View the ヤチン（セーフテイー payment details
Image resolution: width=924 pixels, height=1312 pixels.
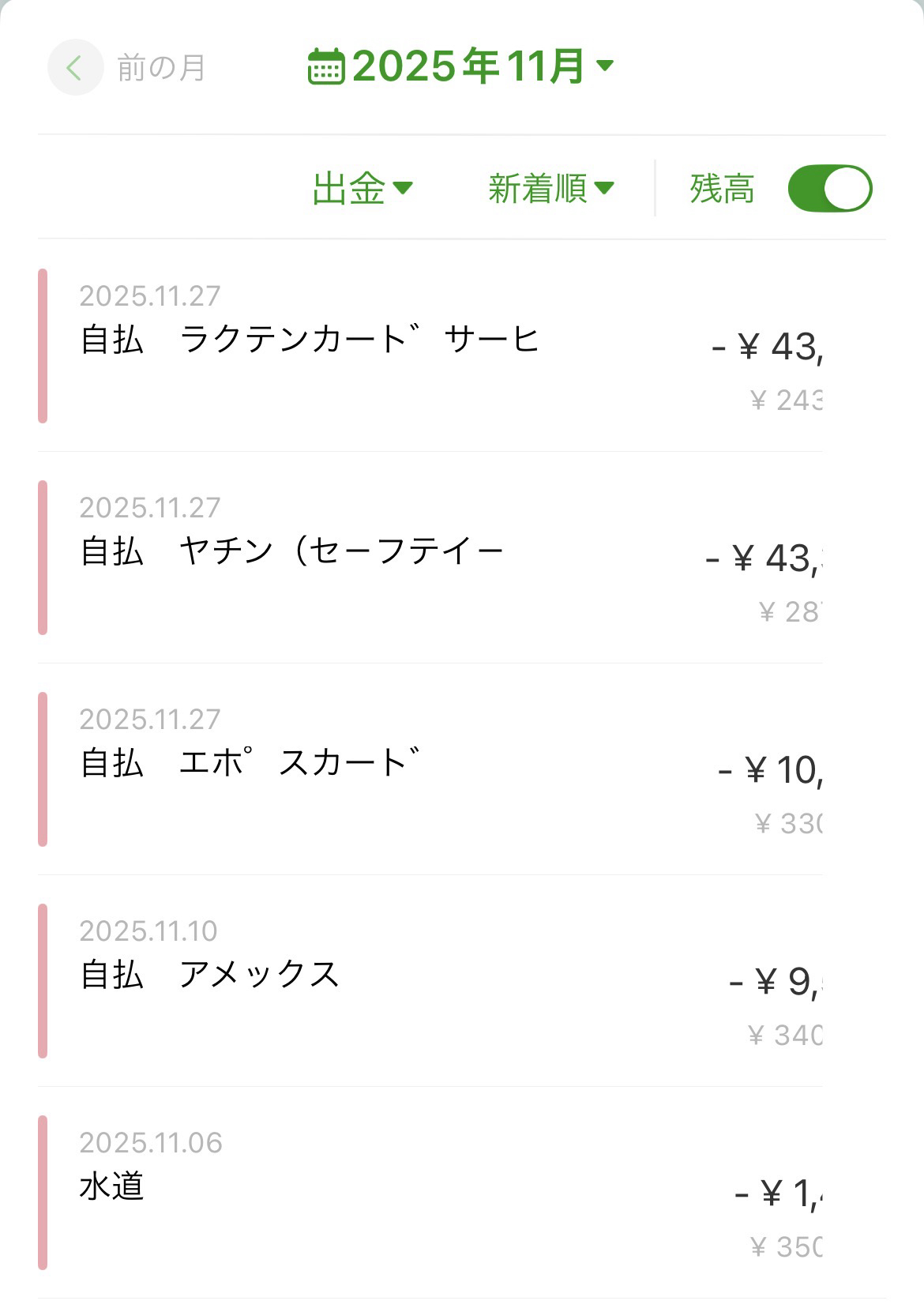[x=430, y=558]
